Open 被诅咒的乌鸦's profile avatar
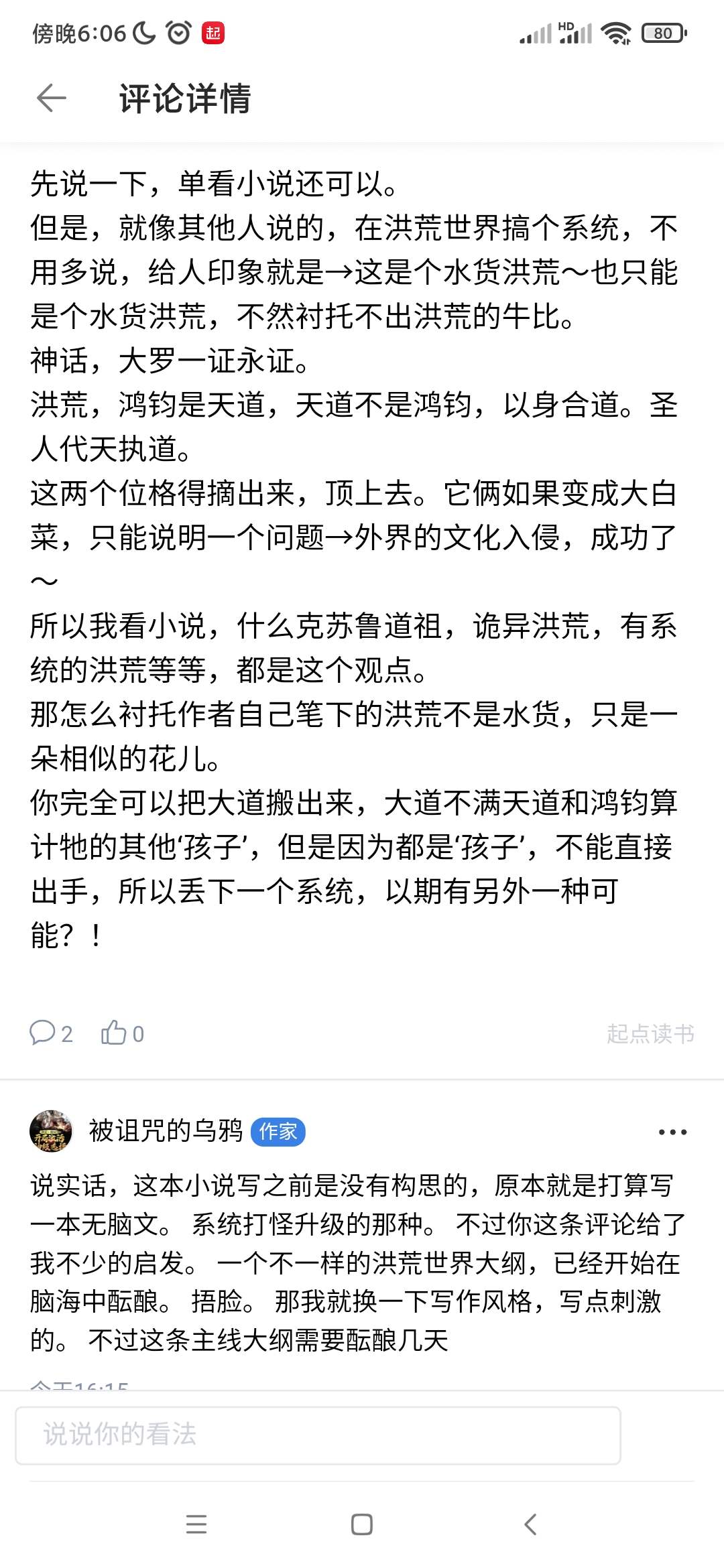This screenshot has width=724, height=1568. point(51,1131)
